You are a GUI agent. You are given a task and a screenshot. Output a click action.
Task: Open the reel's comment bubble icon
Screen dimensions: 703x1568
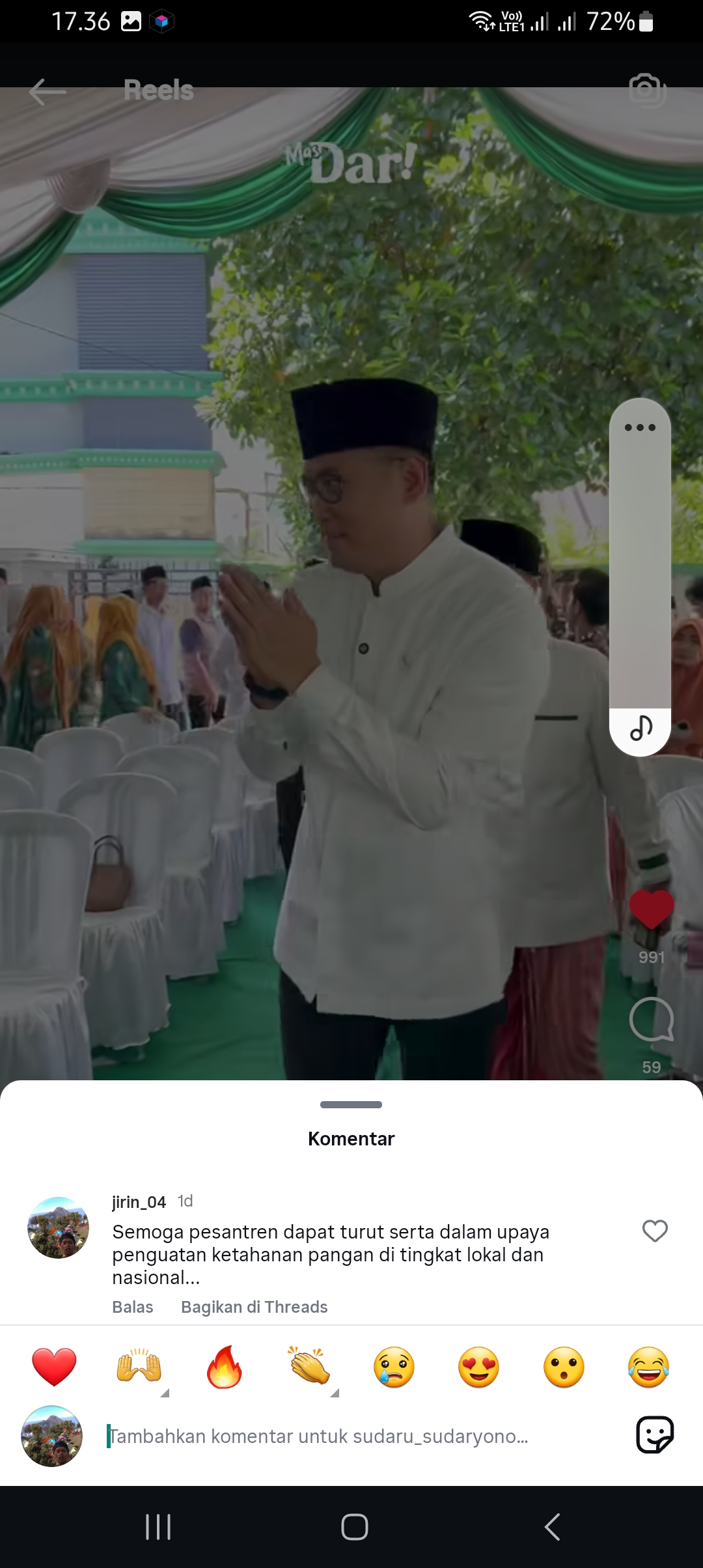[652, 1020]
